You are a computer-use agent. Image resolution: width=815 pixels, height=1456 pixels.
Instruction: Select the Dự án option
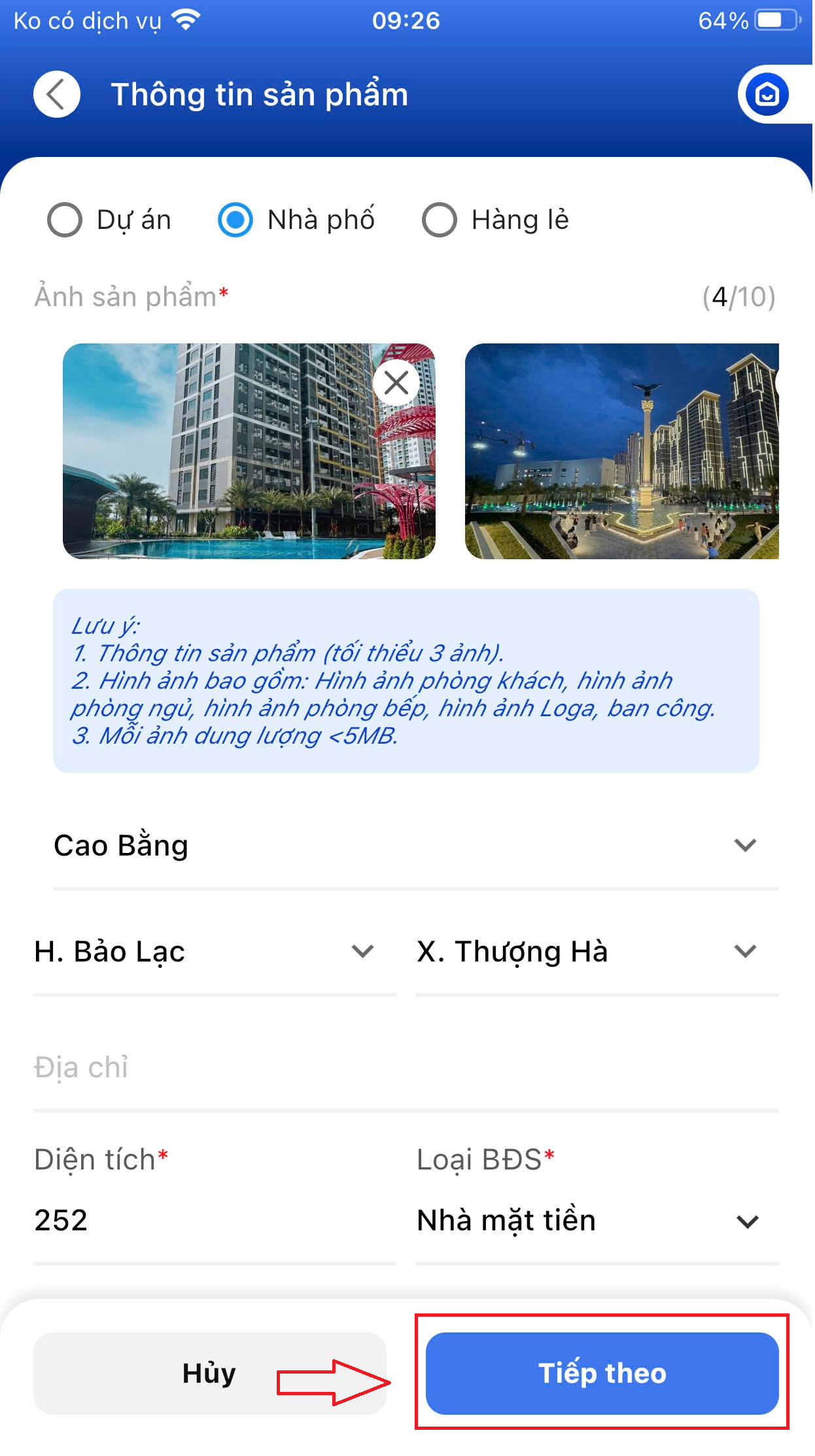tap(65, 220)
